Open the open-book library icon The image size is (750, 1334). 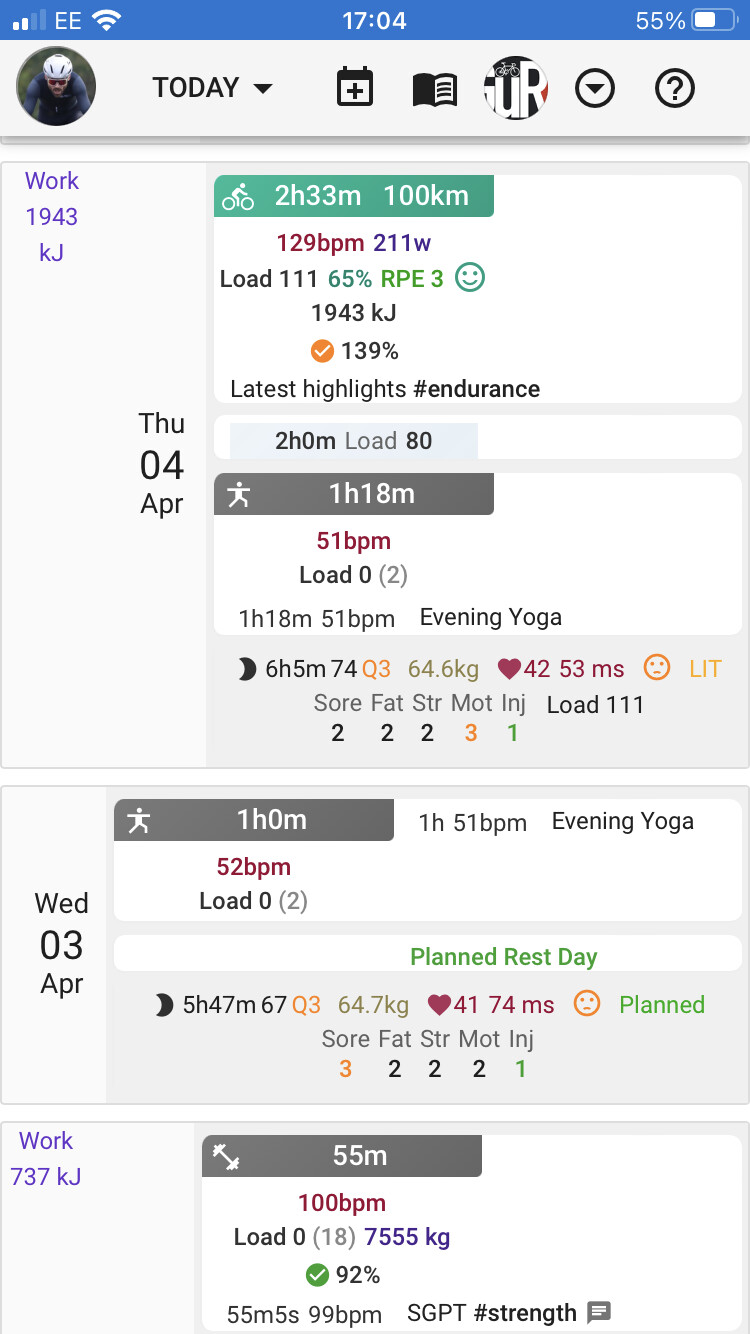(x=435, y=89)
